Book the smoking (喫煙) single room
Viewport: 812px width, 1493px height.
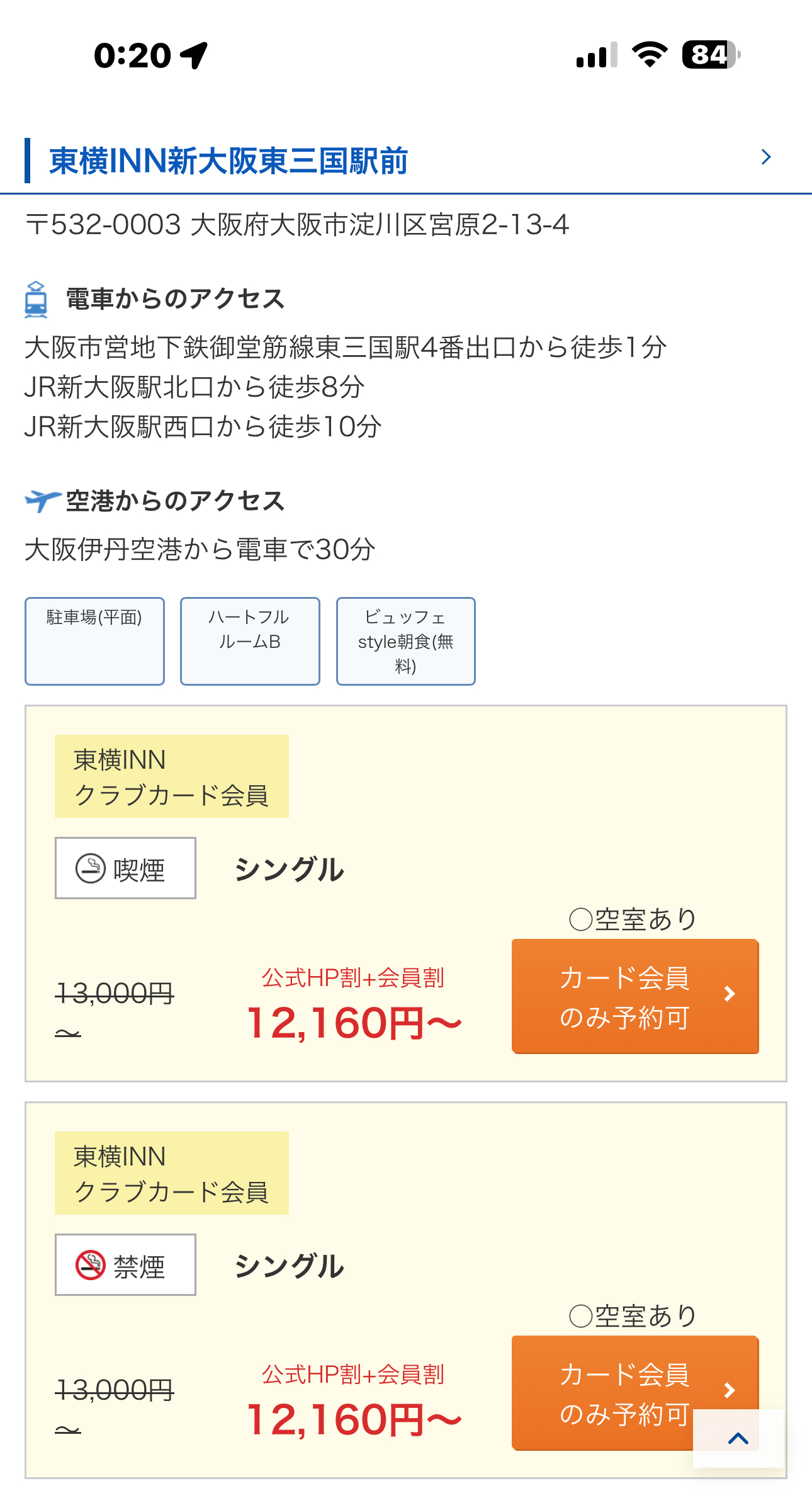[x=635, y=996]
